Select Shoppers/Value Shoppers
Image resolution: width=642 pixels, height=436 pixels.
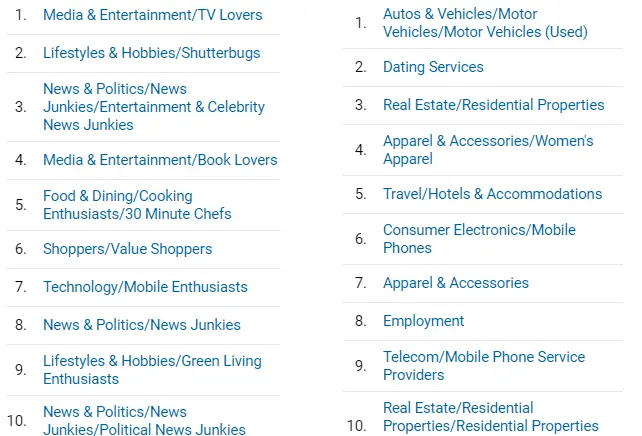[x=127, y=249]
